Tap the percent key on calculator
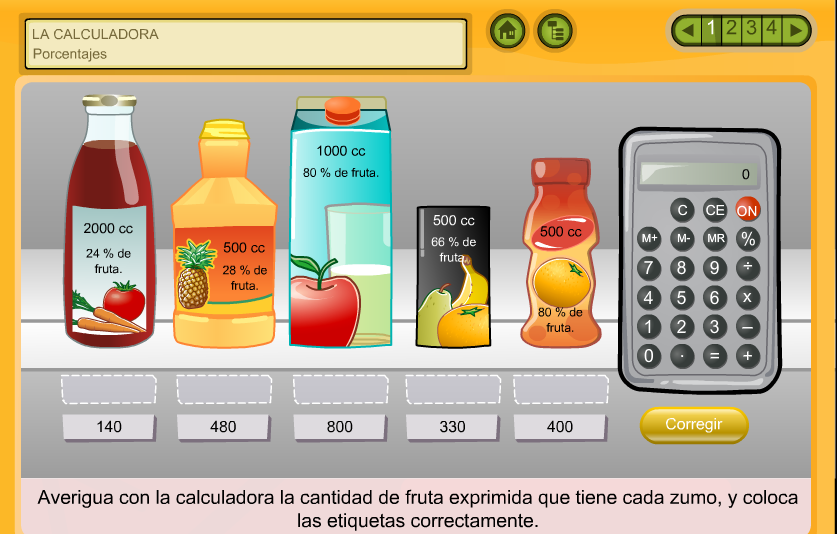 click(747, 239)
